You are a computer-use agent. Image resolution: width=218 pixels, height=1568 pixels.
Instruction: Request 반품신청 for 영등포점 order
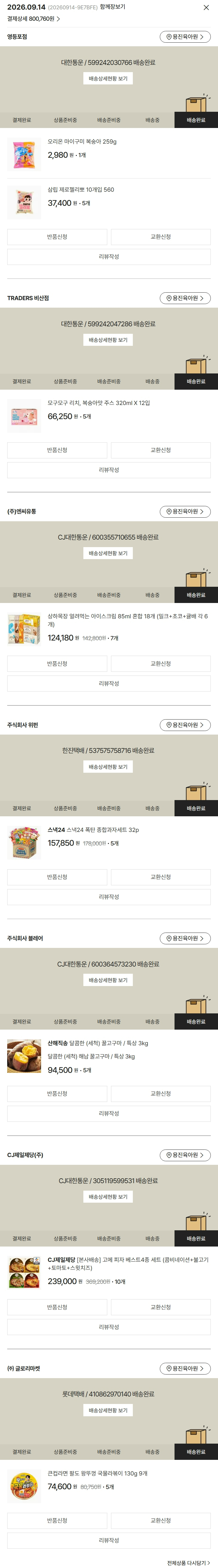[x=57, y=237]
